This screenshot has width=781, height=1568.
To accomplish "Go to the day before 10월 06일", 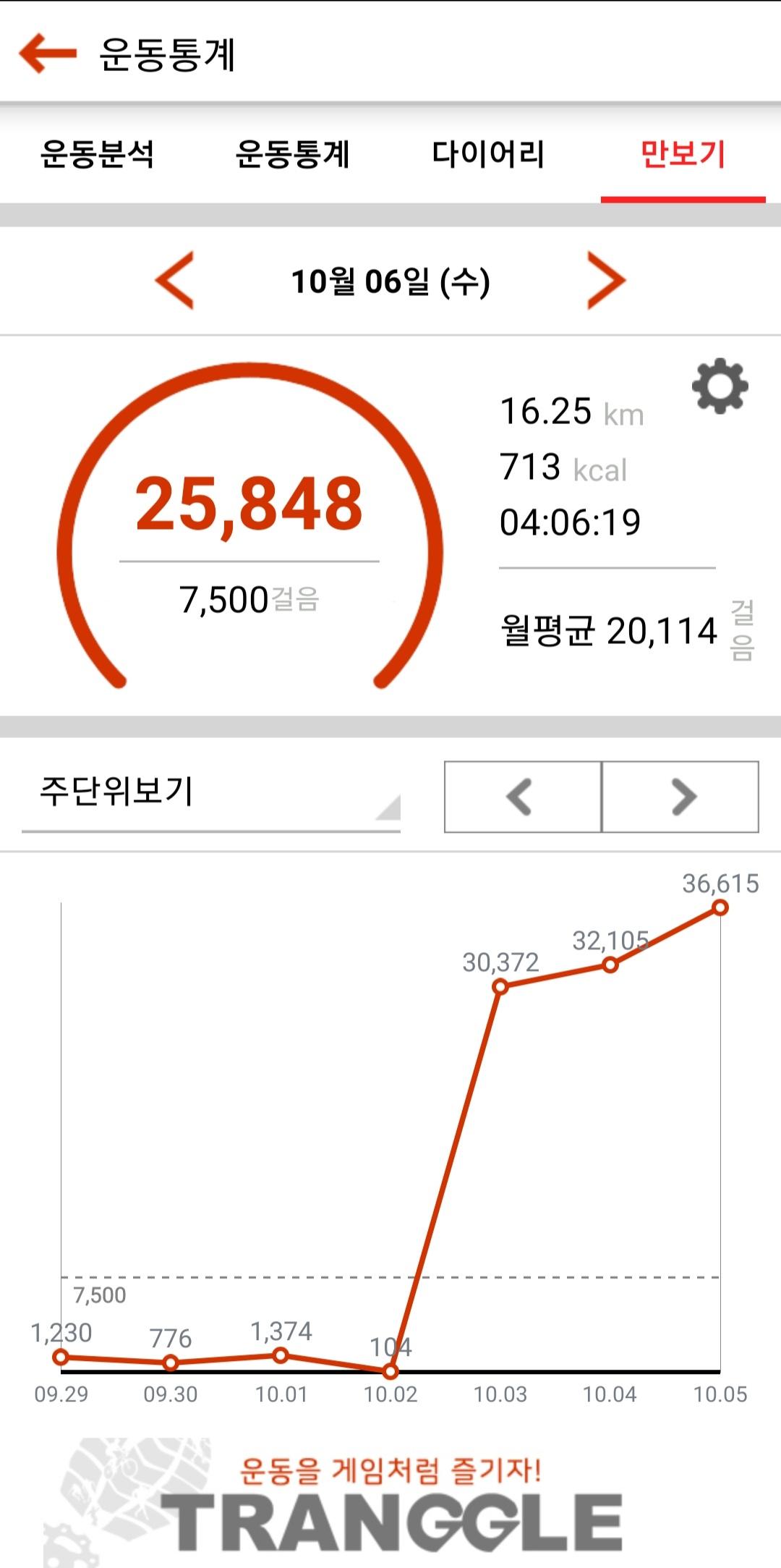I will (x=175, y=281).
